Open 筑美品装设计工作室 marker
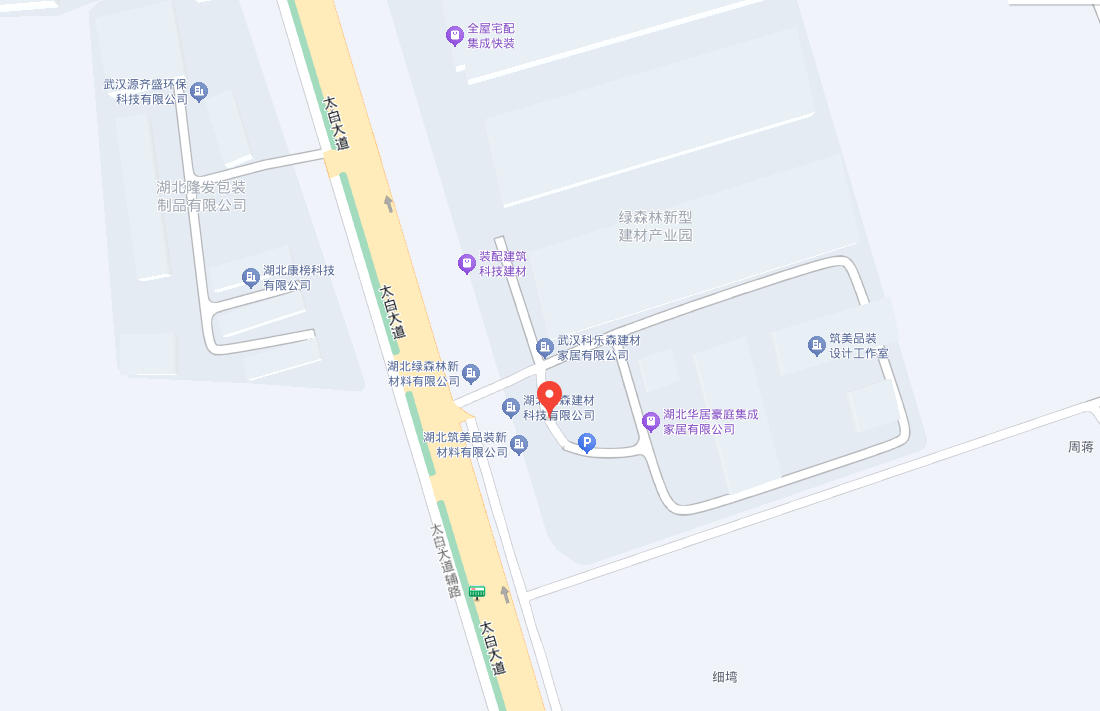Screen dimensions: 1100x711 pos(817,346)
